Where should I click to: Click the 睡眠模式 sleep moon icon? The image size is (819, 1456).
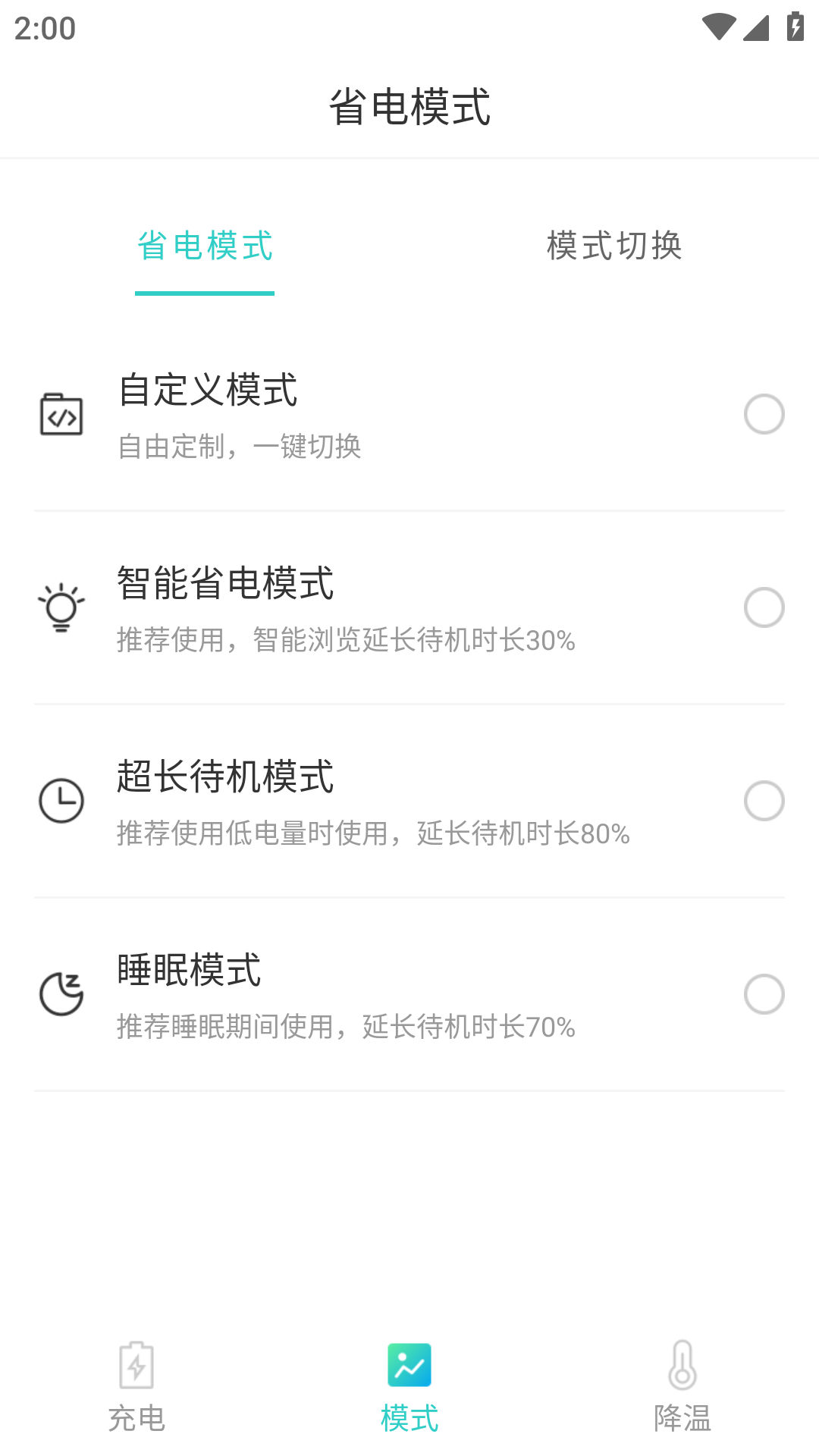coord(61,993)
